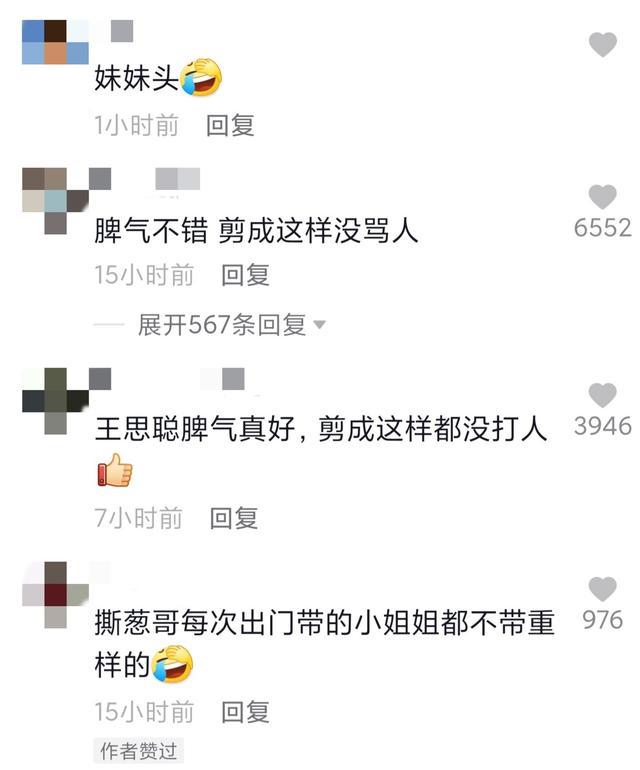This screenshot has height=770, width=640.
Task: Open avatar of 王思聪脾气真好 commenter
Action: pos(44,400)
